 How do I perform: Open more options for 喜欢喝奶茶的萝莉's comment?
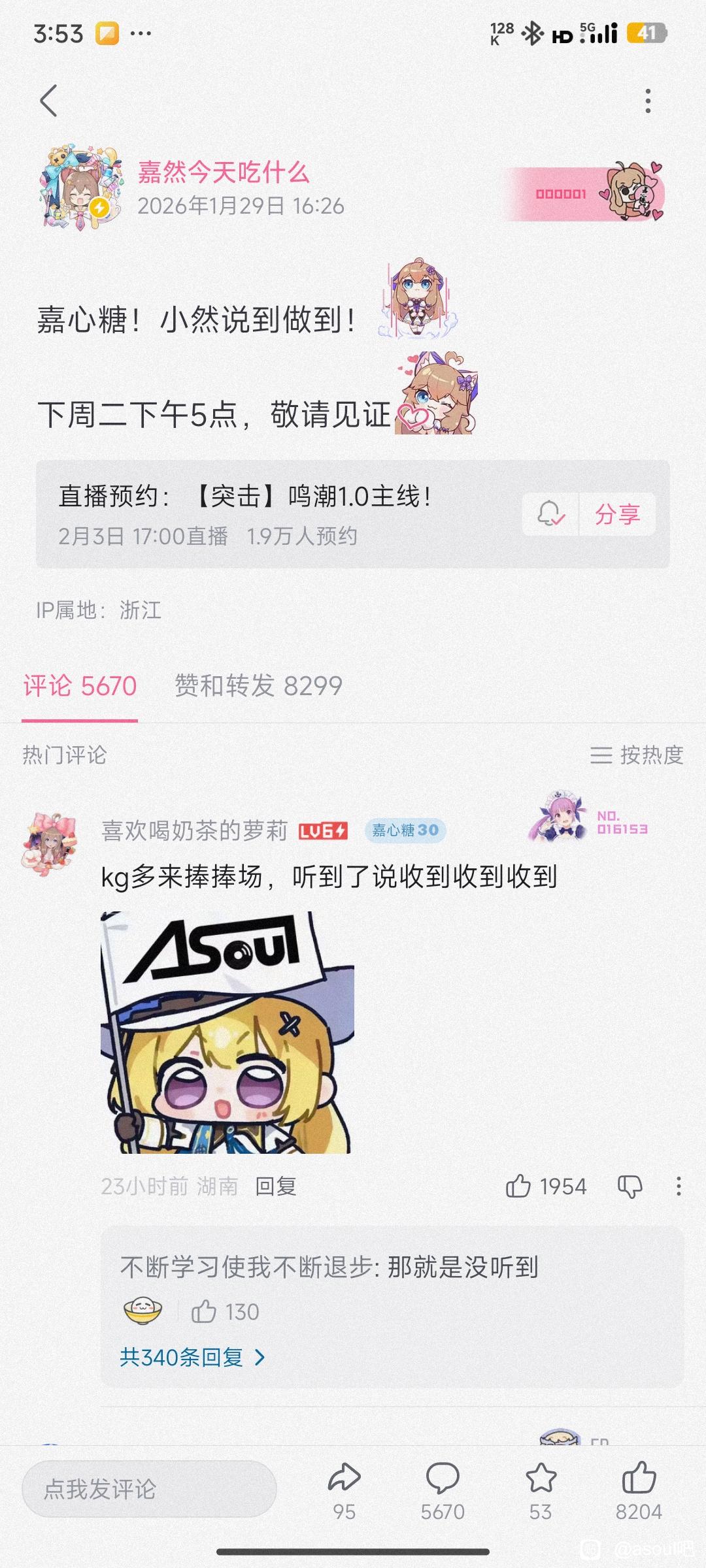(679, 1186)
